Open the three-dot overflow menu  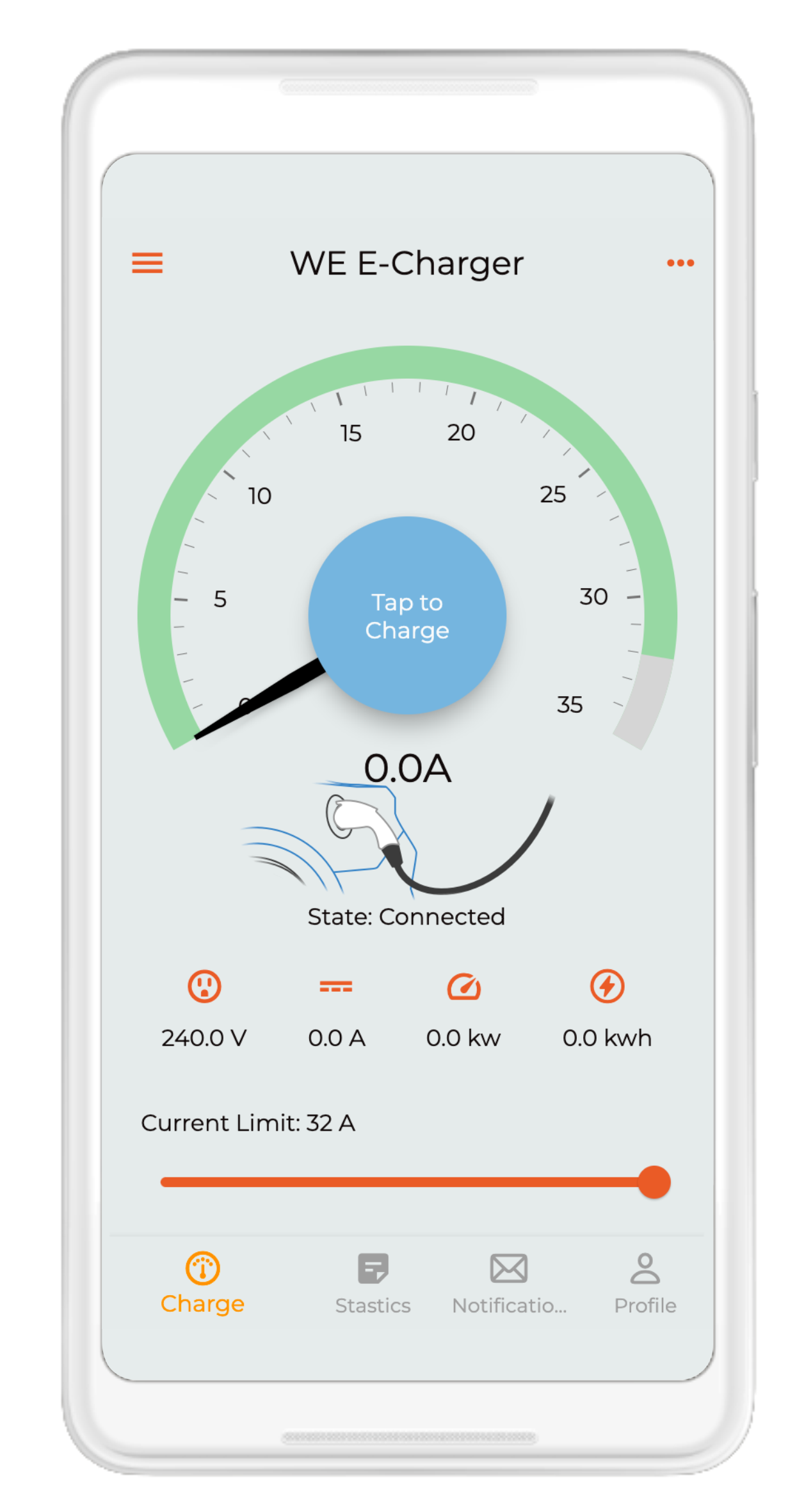680,263
